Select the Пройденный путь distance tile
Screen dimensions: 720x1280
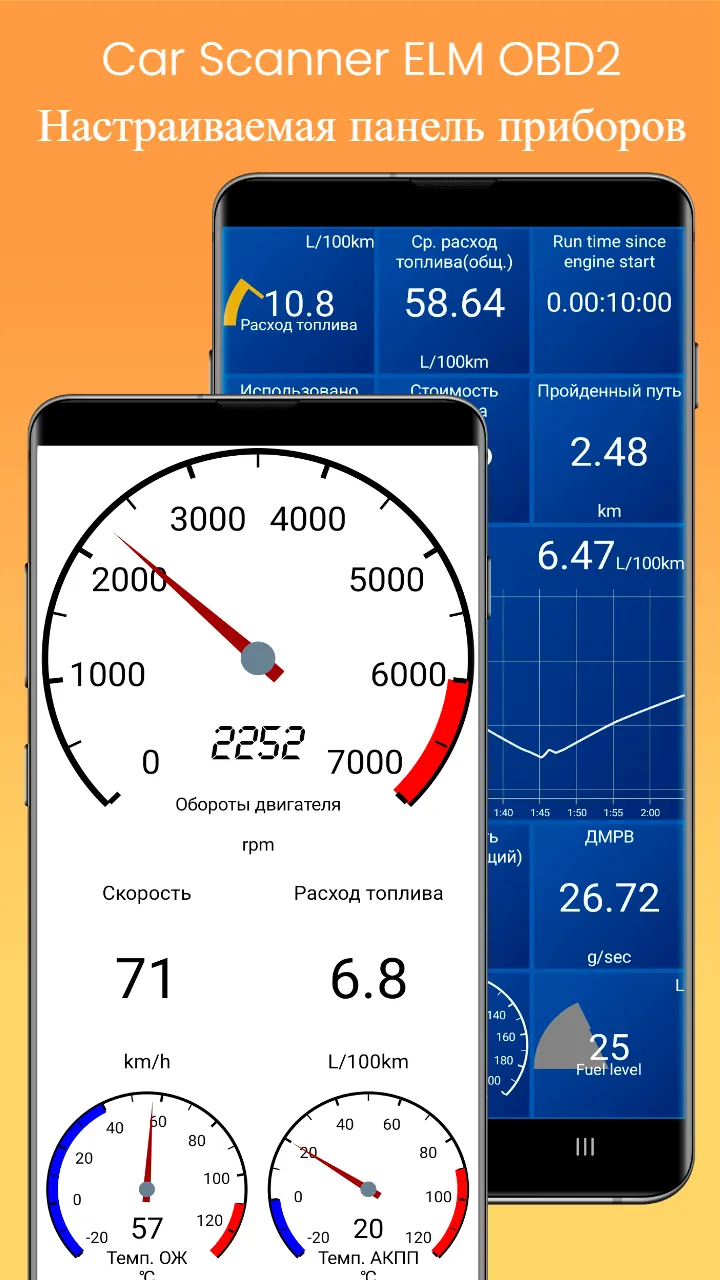tap(611, 450)
